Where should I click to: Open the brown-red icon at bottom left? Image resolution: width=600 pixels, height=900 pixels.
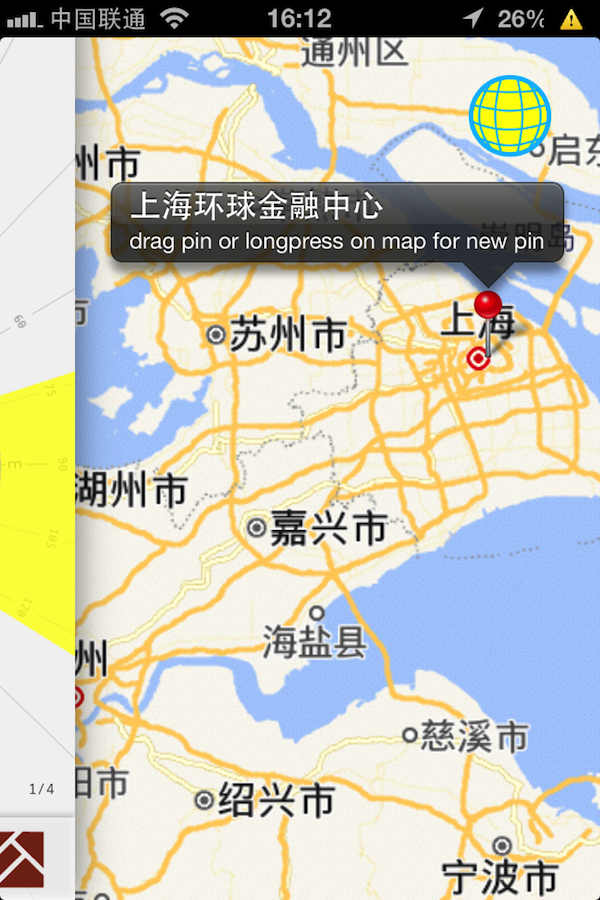pos(23,857)
